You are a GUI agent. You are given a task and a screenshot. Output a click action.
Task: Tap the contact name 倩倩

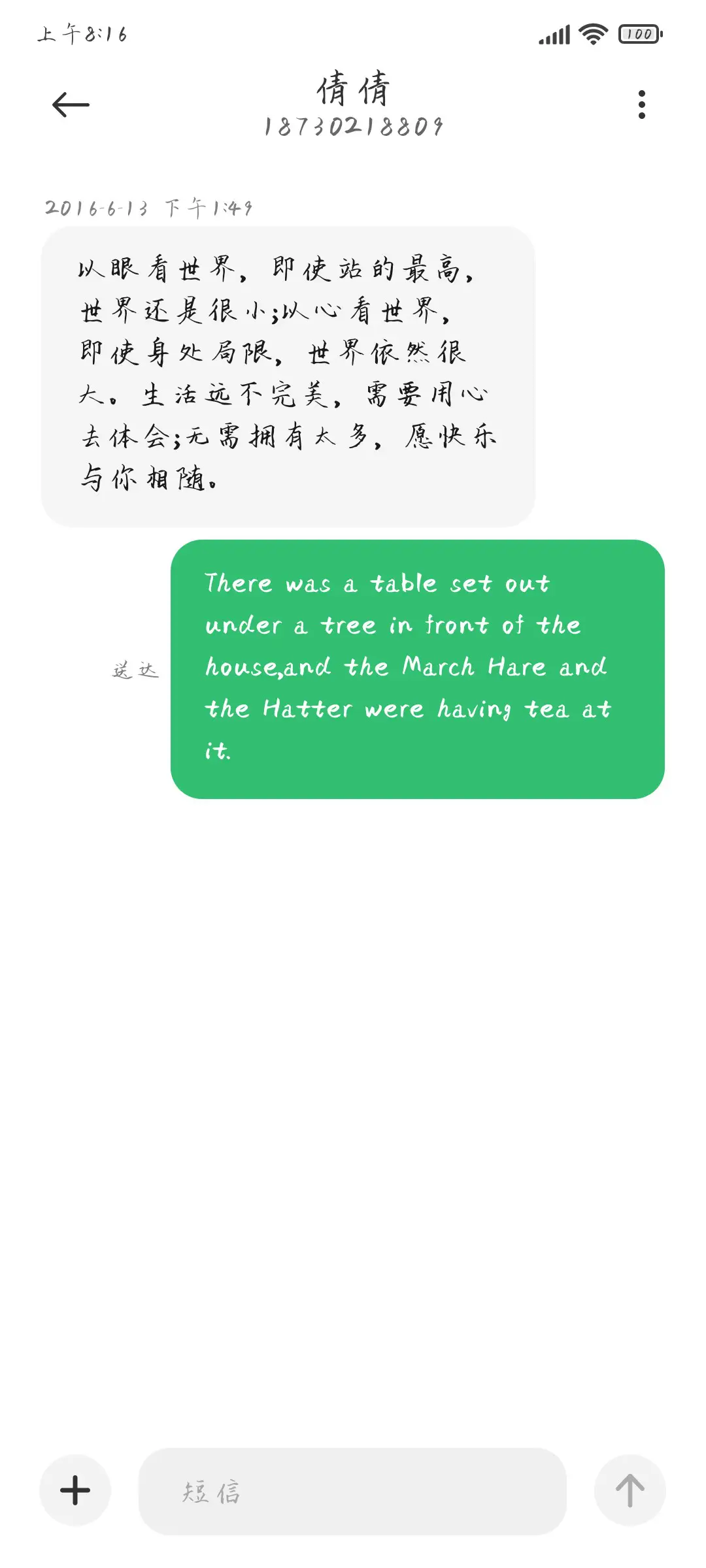[x=353, y=91]
